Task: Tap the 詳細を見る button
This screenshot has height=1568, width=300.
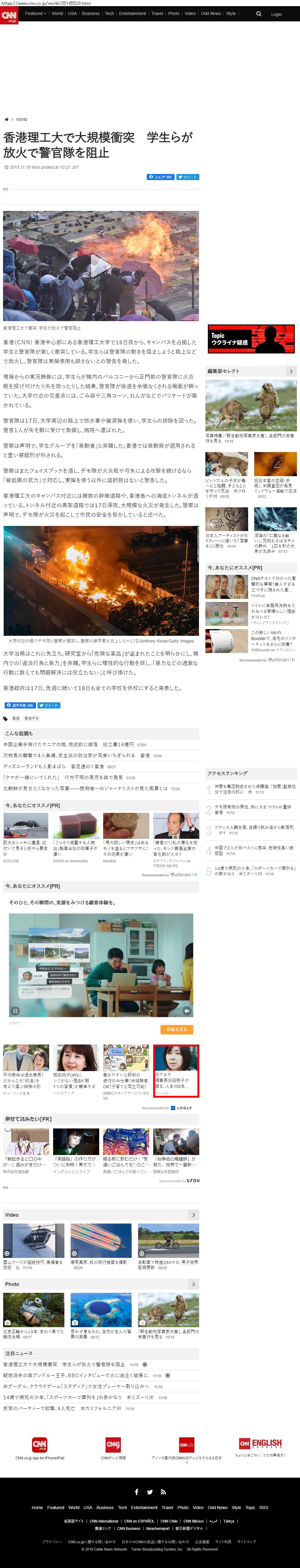Action: (x=176, y=1029)
